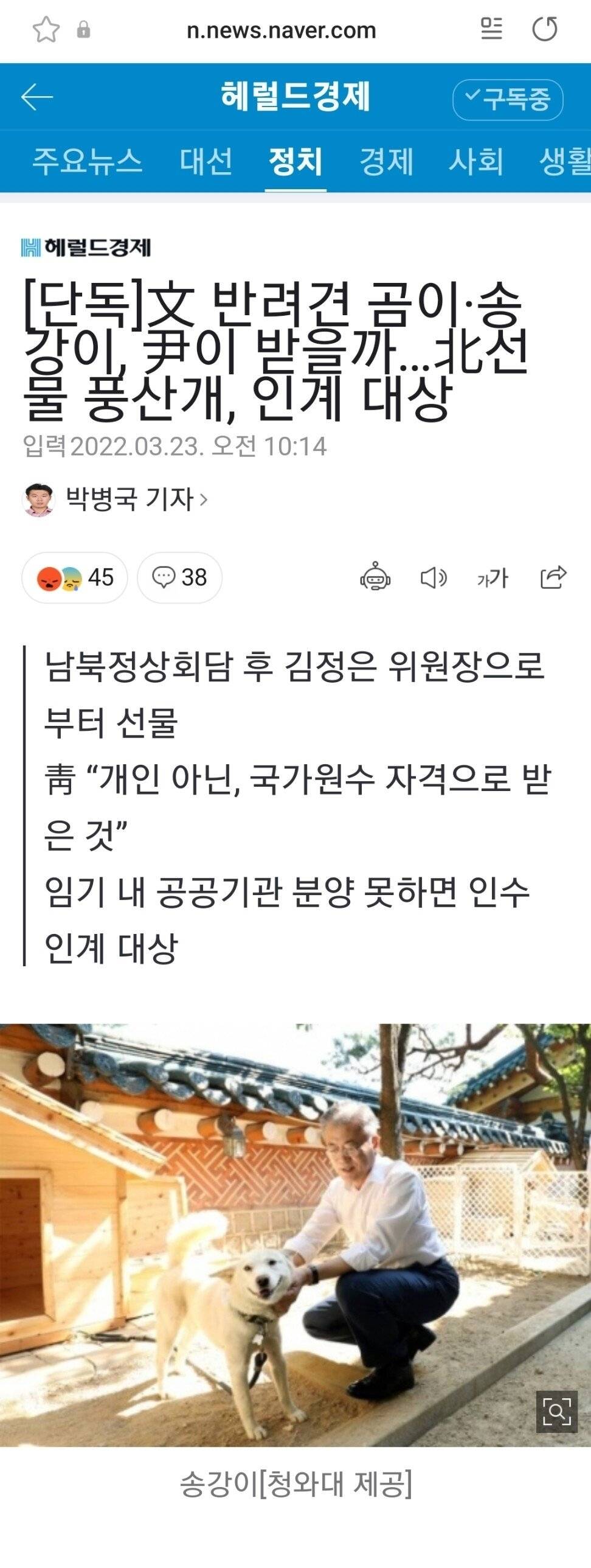
Task: Open the browser reader mode icon
Action: pos(491,29)
